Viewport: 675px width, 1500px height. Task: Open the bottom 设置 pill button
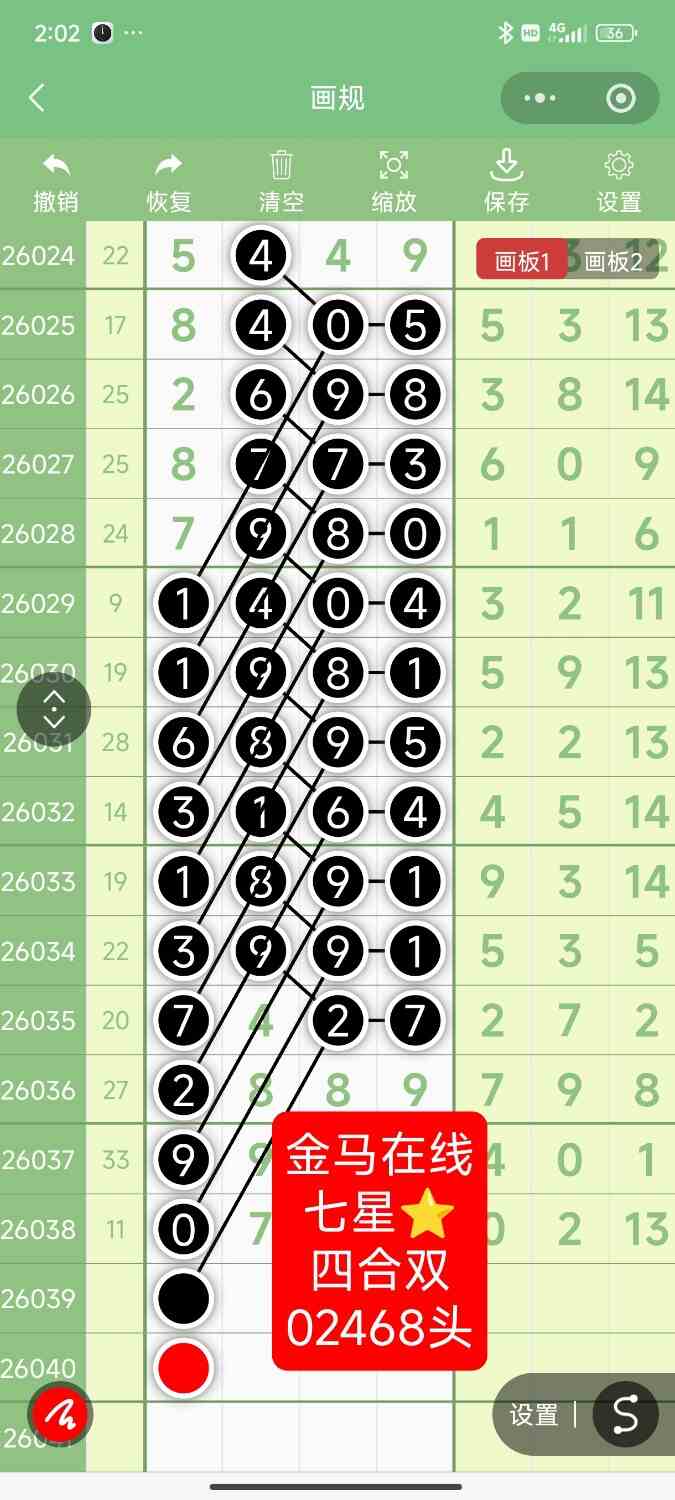coord(534,1415)
